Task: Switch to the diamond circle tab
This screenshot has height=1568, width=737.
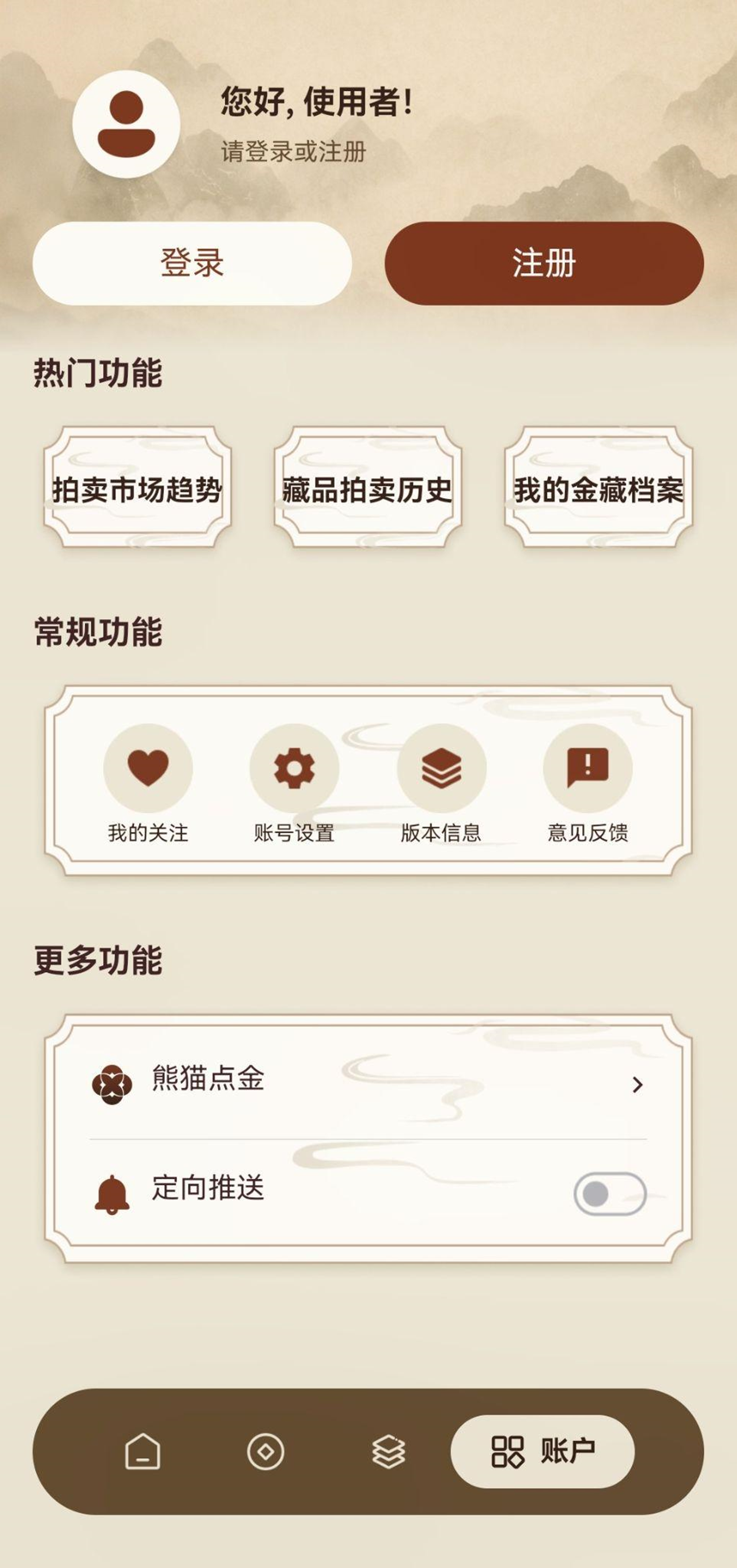Action: point(266,1452)
